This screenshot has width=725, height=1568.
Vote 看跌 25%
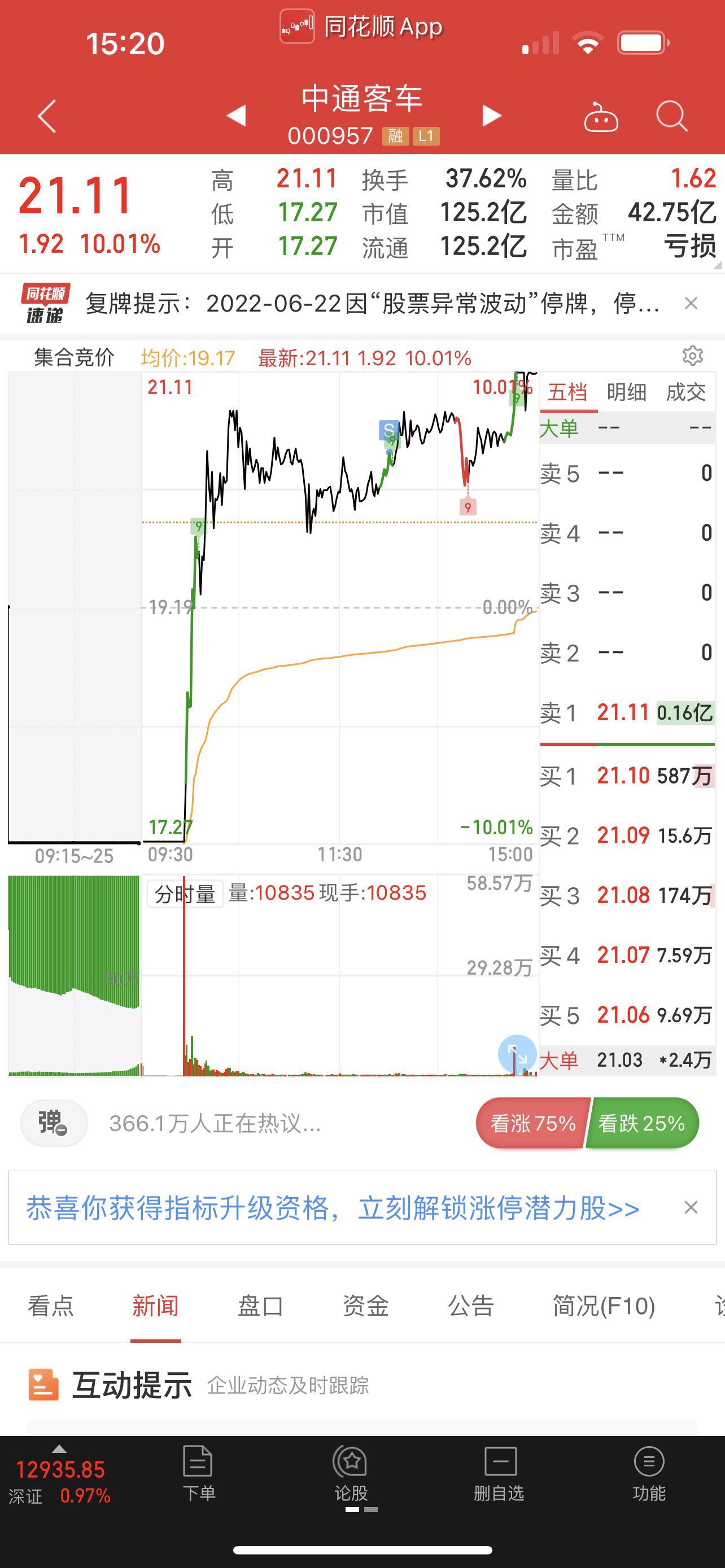pyautogui.click(x=642, y=1123)
